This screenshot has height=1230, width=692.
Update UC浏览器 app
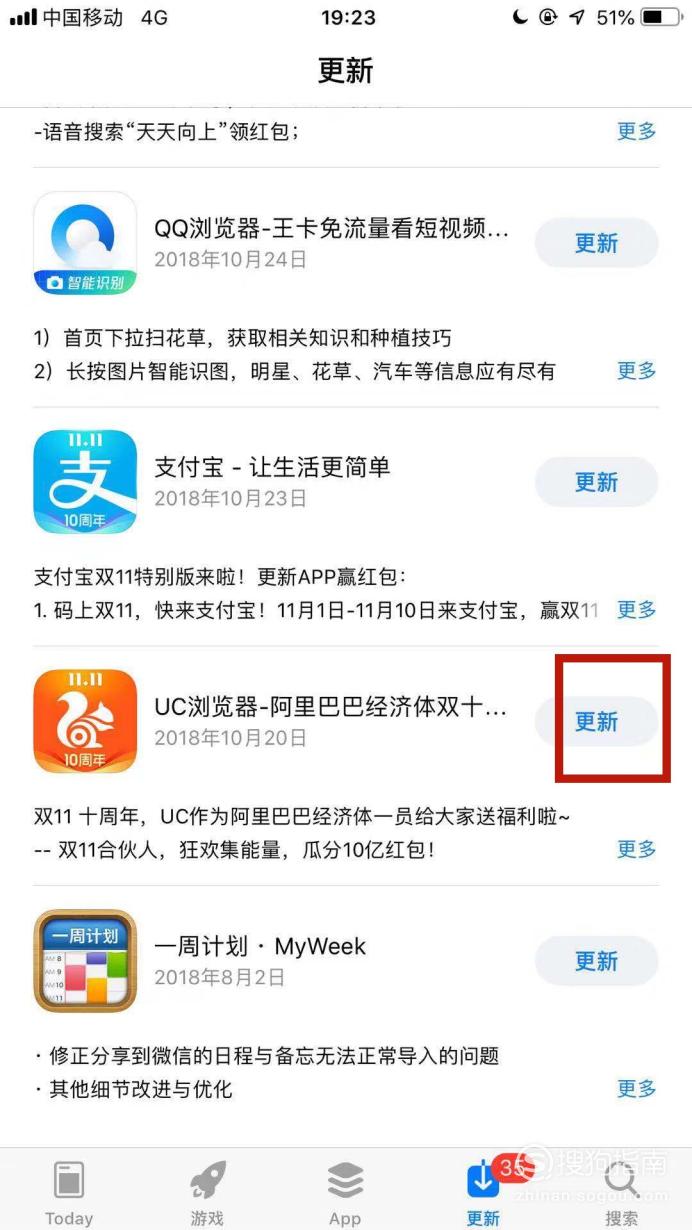(x=597, y=721)
